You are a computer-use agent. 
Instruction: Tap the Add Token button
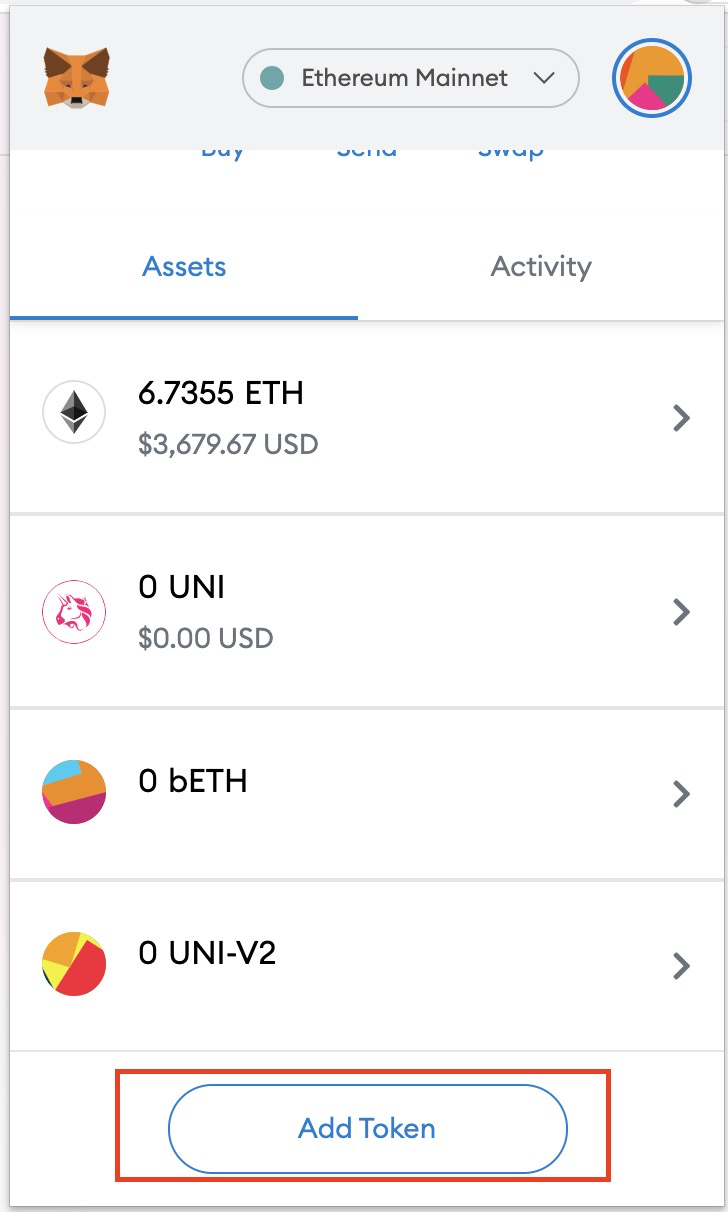(x=367, y=1129)
